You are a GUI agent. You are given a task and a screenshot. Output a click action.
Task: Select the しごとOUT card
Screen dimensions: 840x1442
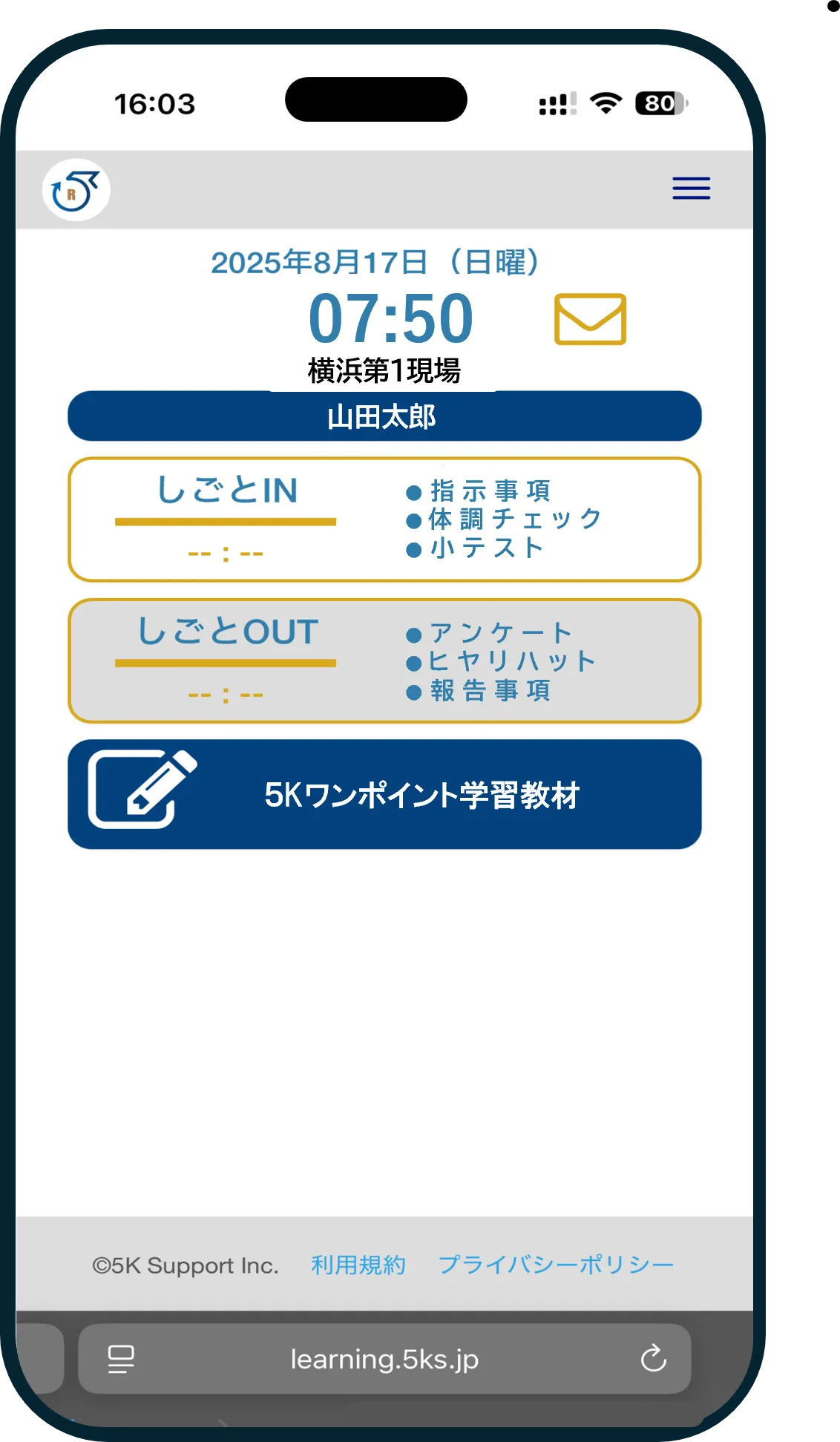point(384,661)
